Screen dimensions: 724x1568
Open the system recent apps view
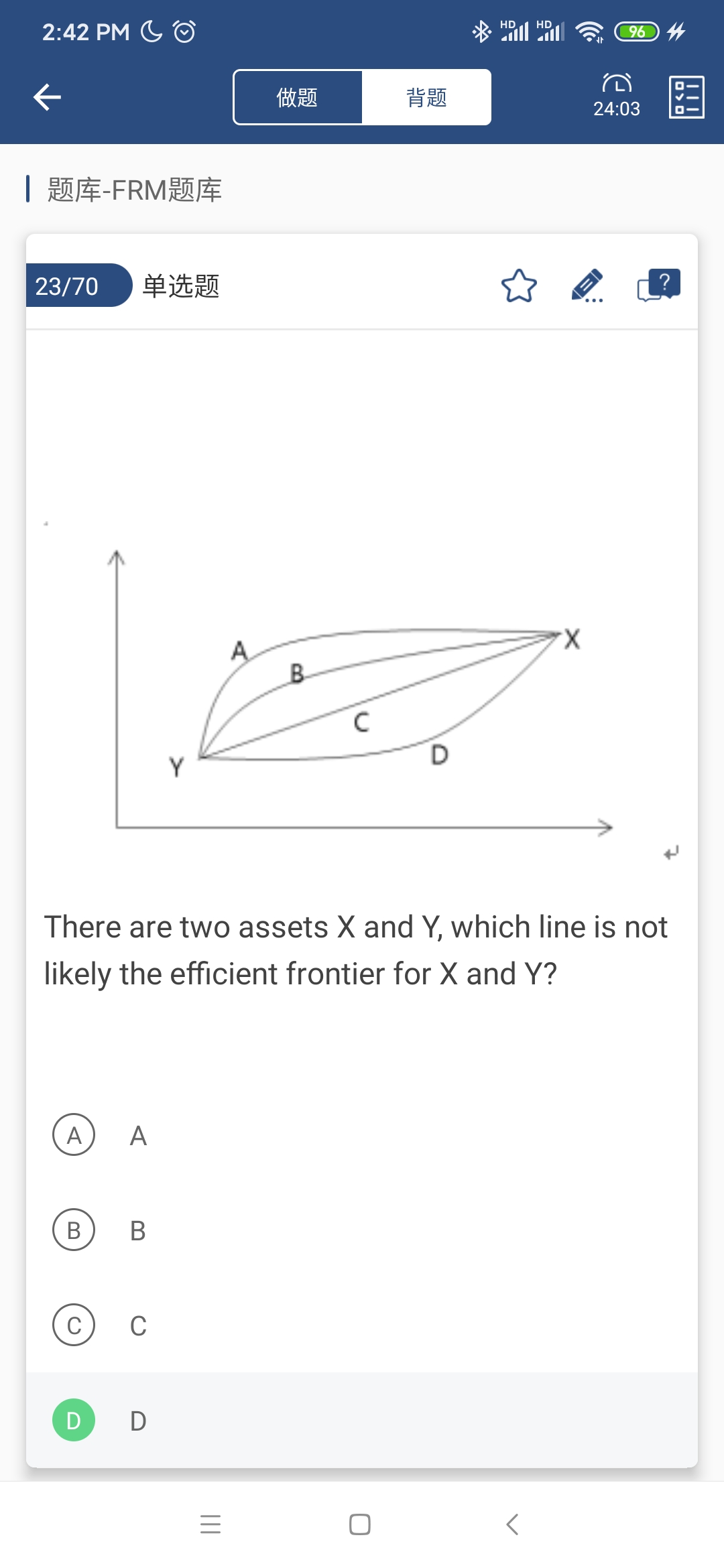click(x=210, y=1524)
